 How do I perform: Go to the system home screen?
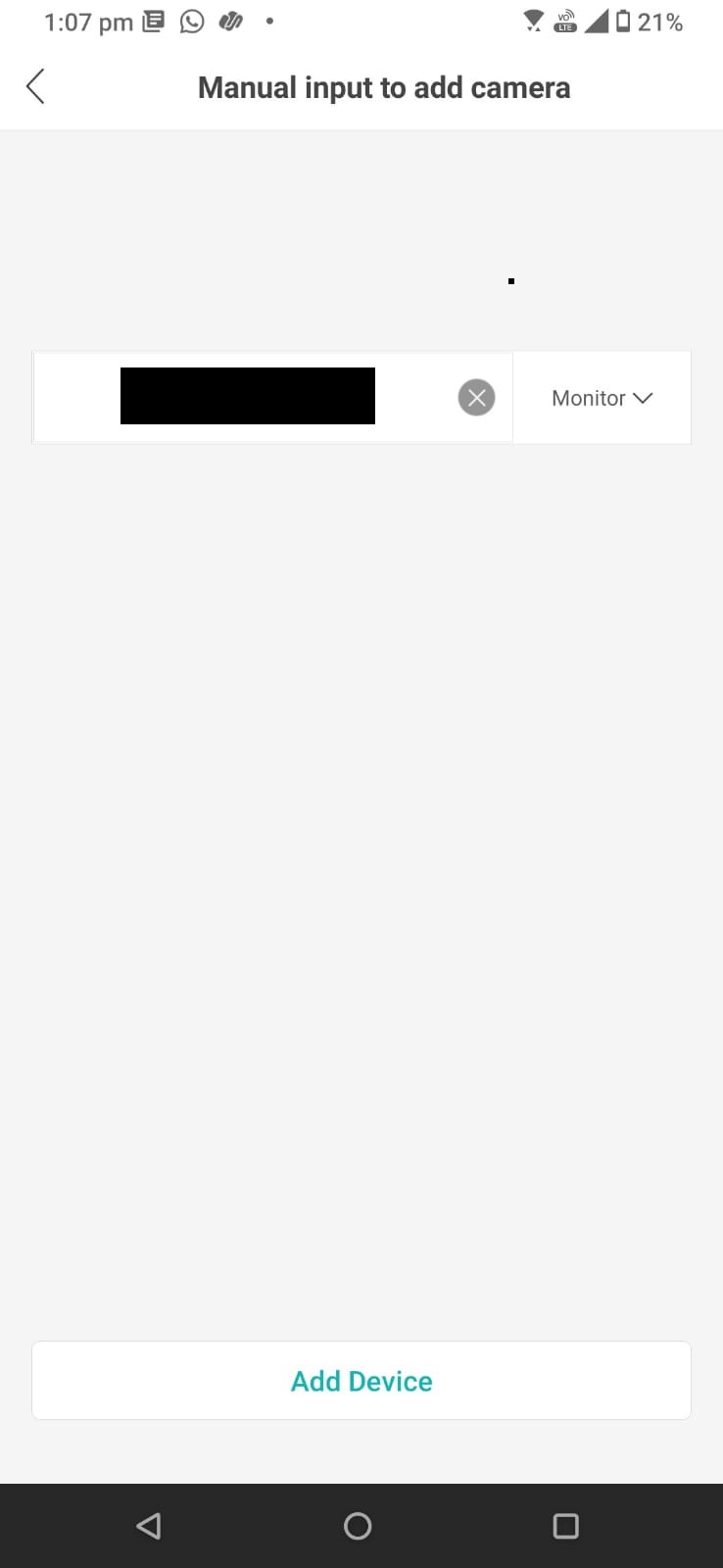(x=358, y=1526)
